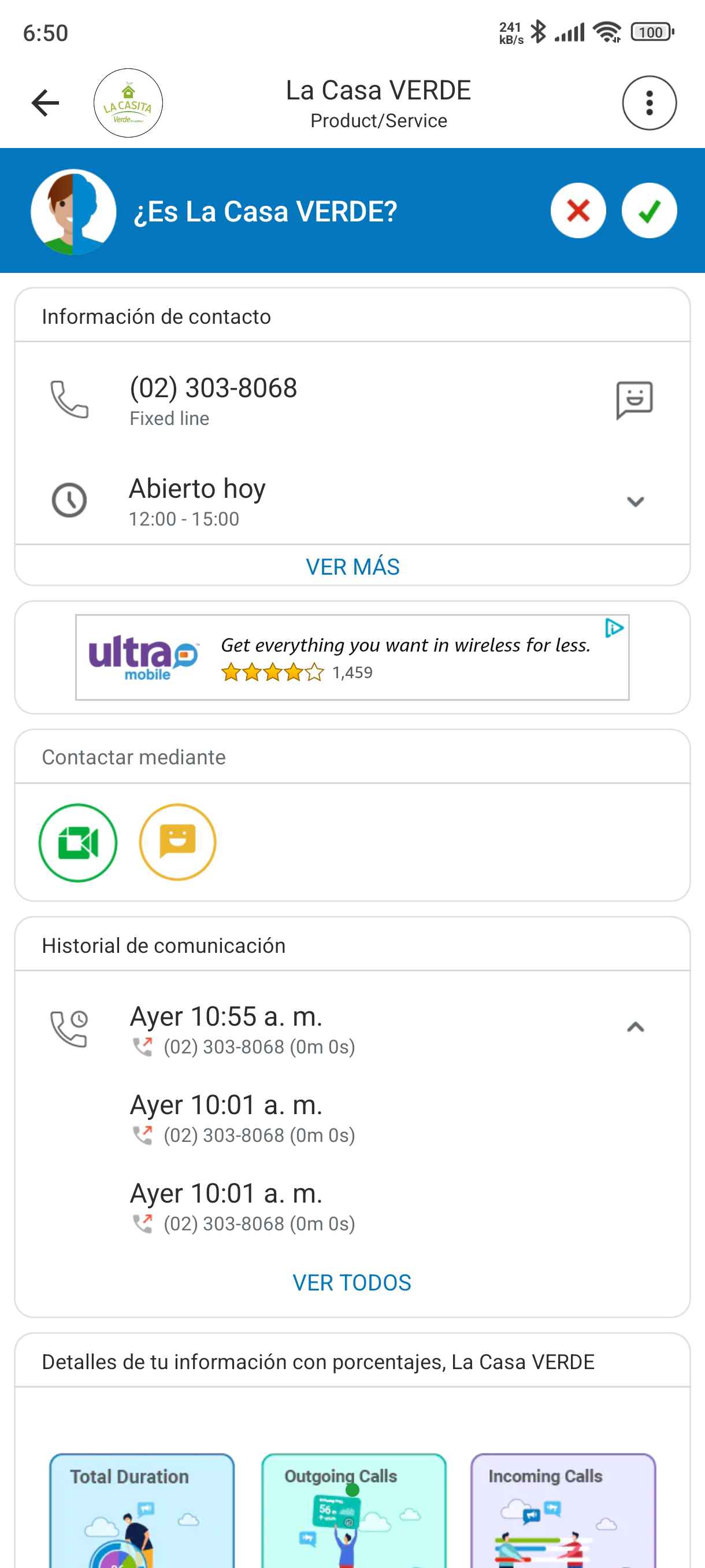Tap VER MÁS for more contact info

pyautogui.click(x=352, y=567)
